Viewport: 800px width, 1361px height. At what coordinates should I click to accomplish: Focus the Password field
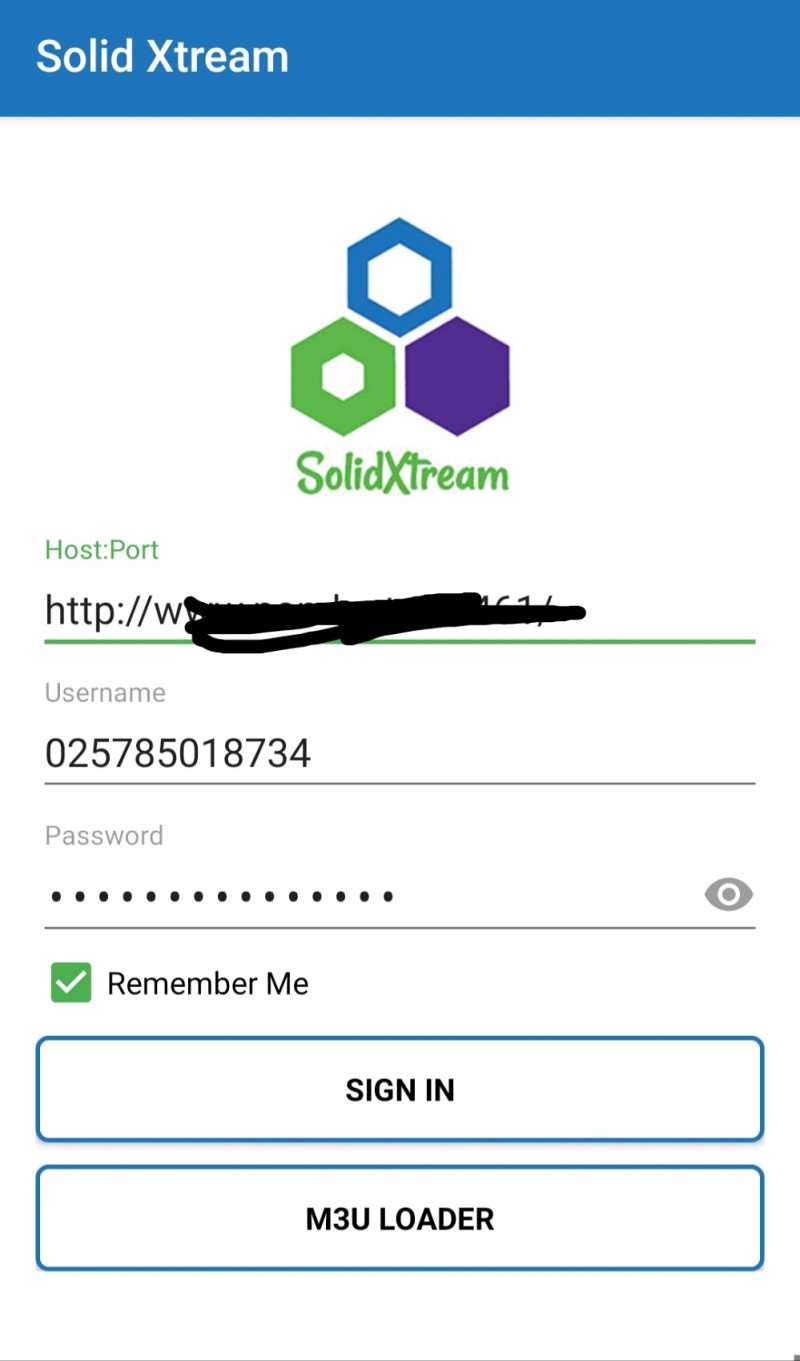(x=370, y=895)
